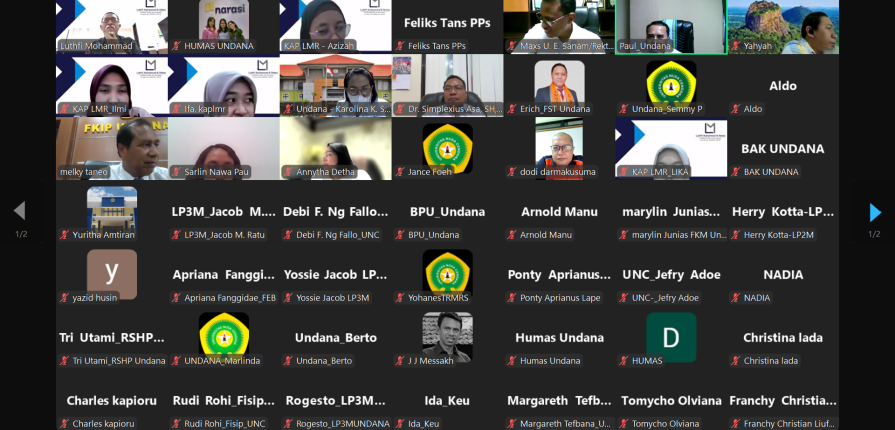
Task: Tap Paul_Undana's highlighted video tile
Action: coord(671,26)
